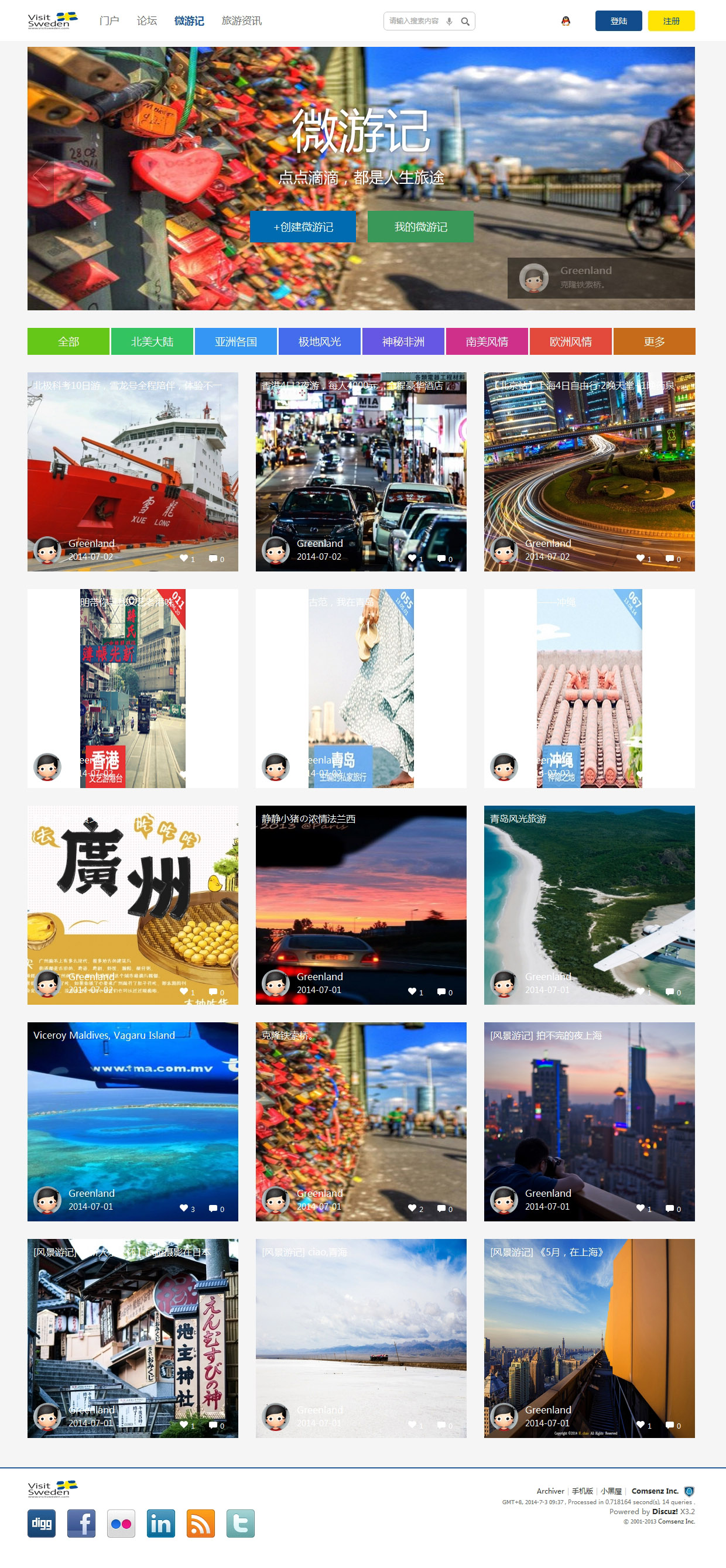Tap the 登陆 login button

coord(618,20)
